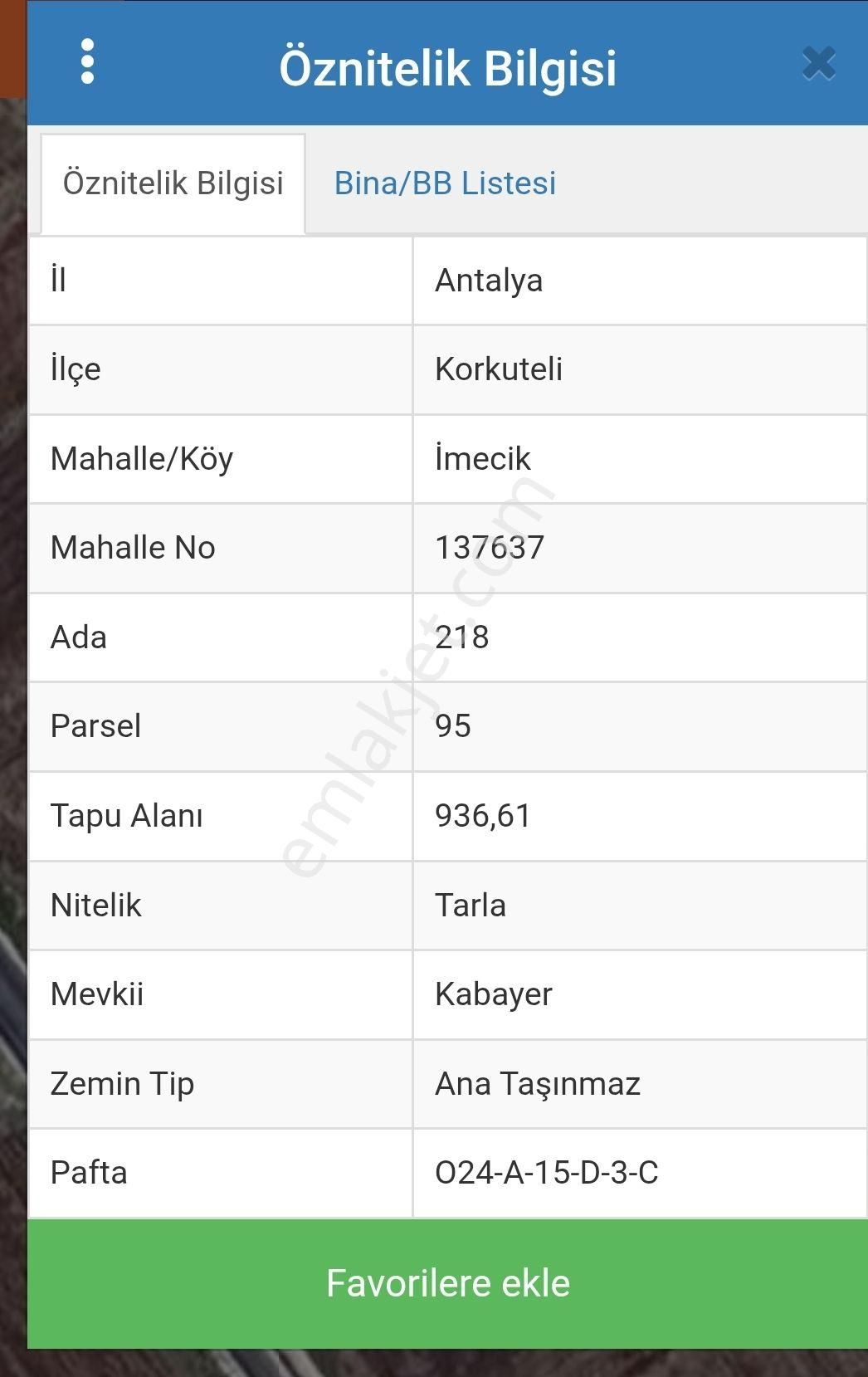Click the three-dots icon for more options
Viewport: 868px width, 1377px height.
87,61
